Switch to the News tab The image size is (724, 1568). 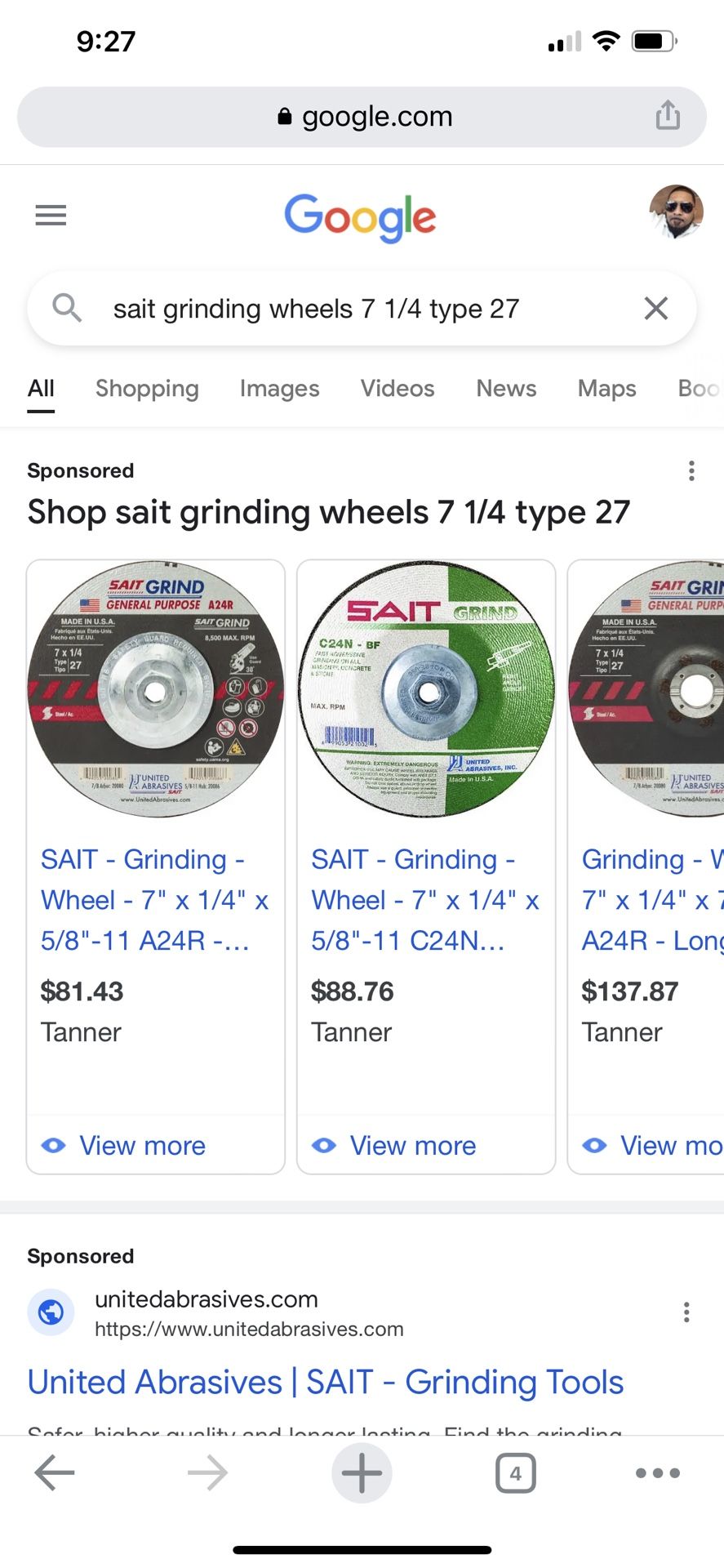click(506, 389)
